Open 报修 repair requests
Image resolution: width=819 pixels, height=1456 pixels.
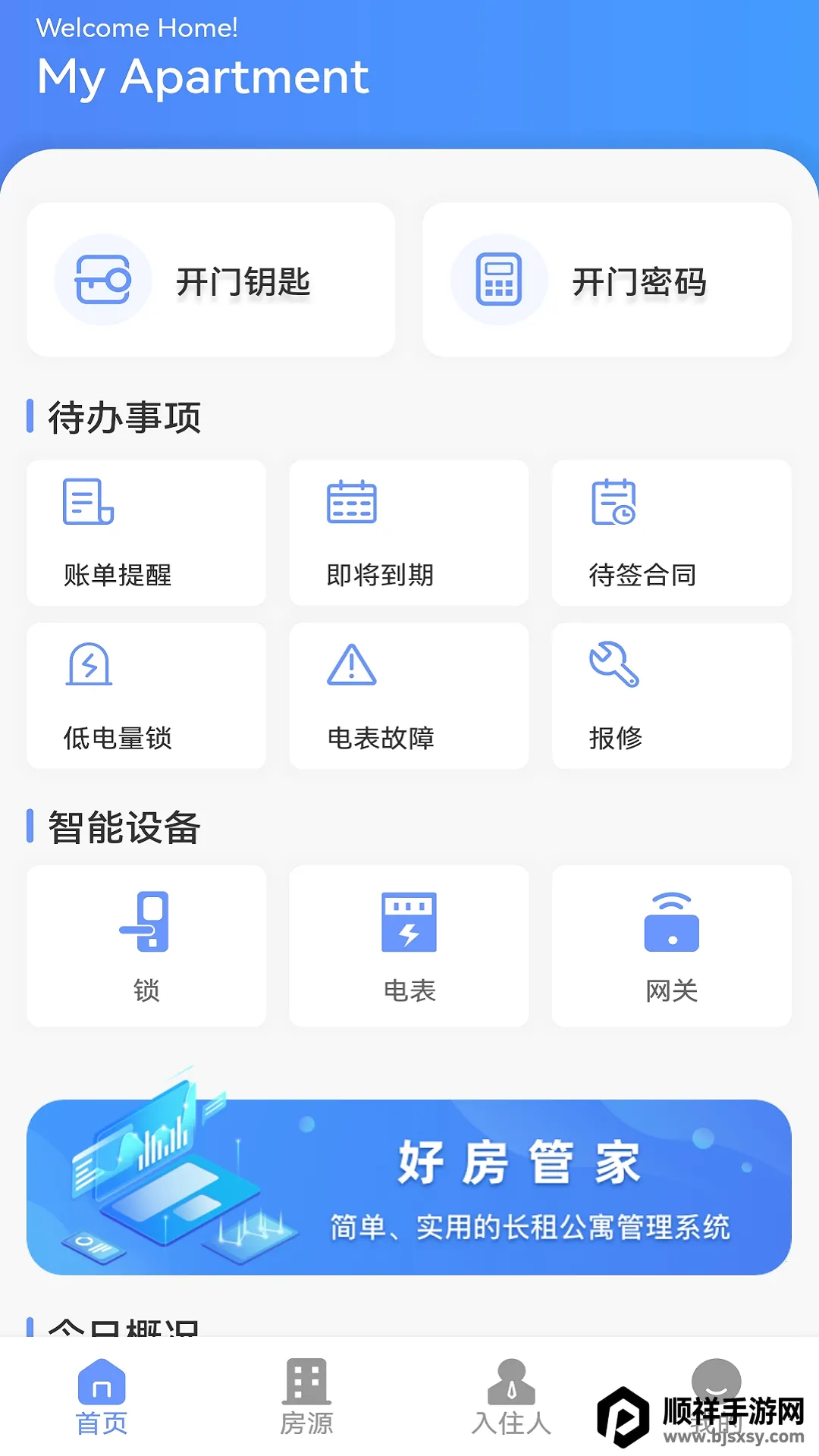671,696
